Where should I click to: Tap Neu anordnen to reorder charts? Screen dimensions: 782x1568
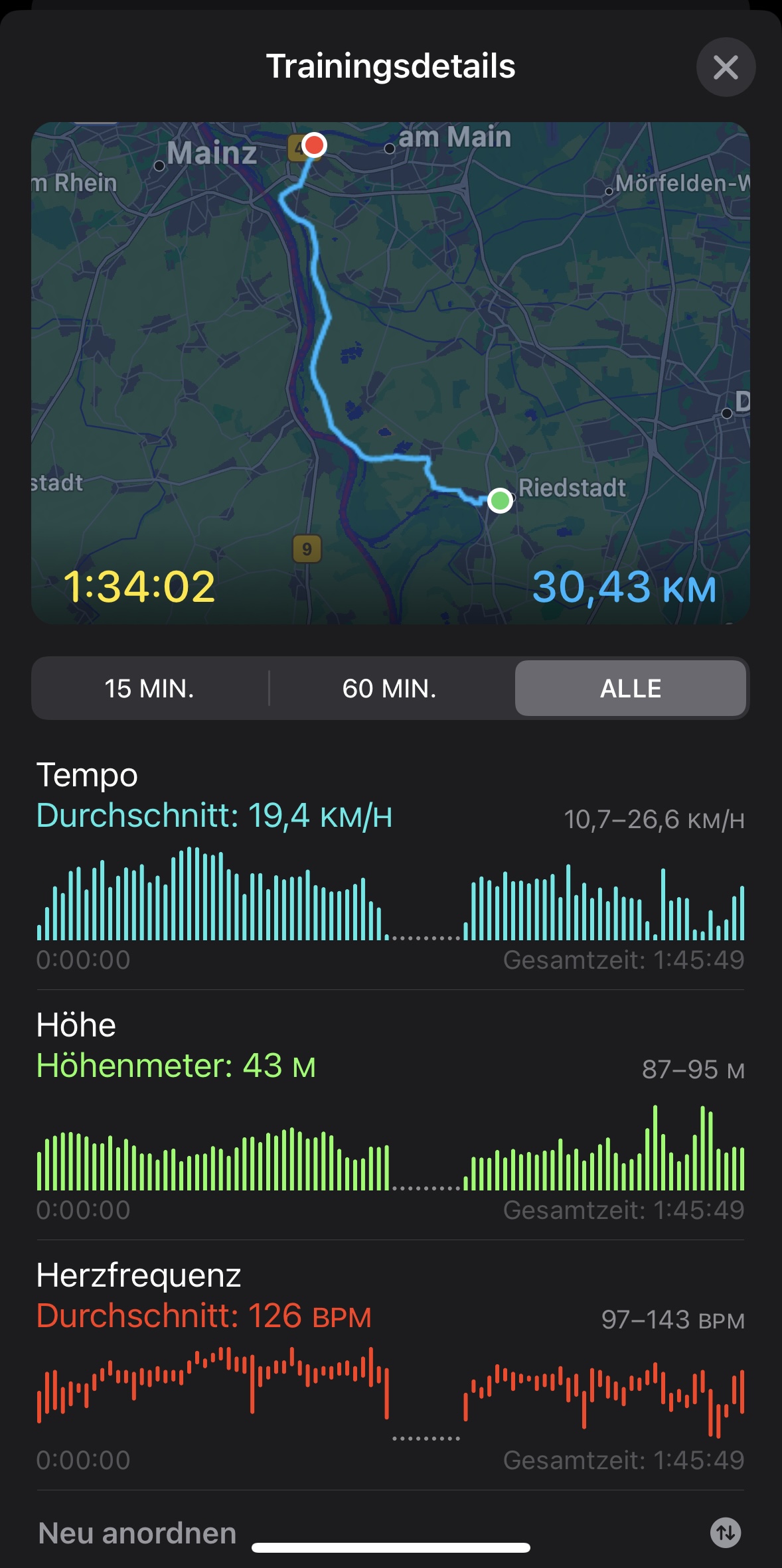coord(137,1533)
